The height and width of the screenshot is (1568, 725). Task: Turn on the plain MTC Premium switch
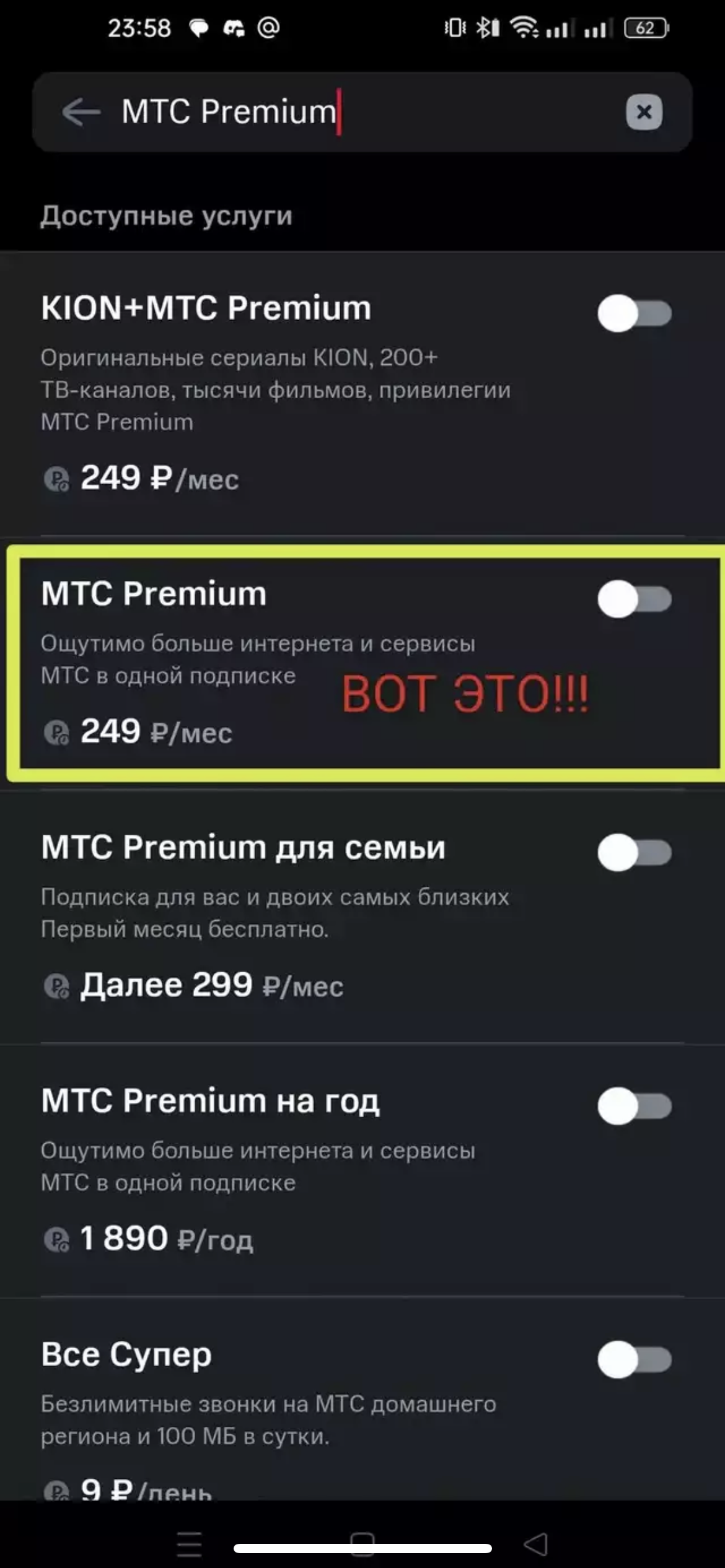pyautogui.click(x=634, y=599)
